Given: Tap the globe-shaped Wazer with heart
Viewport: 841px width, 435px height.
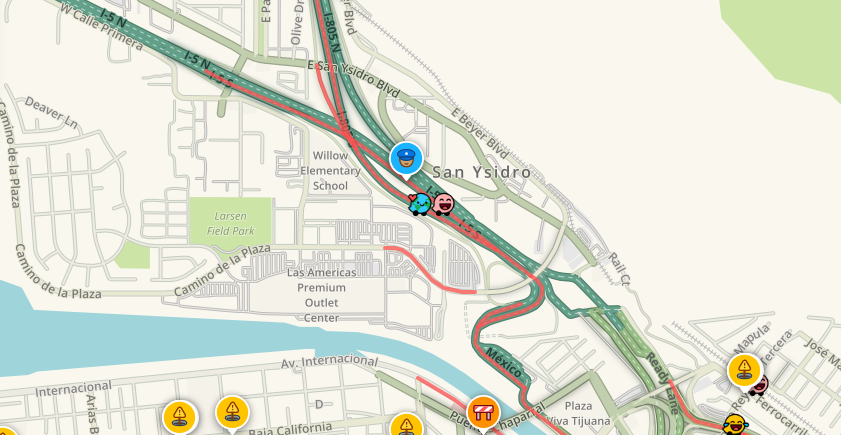Looking at the screenshot, I should [x=420, y=204].
